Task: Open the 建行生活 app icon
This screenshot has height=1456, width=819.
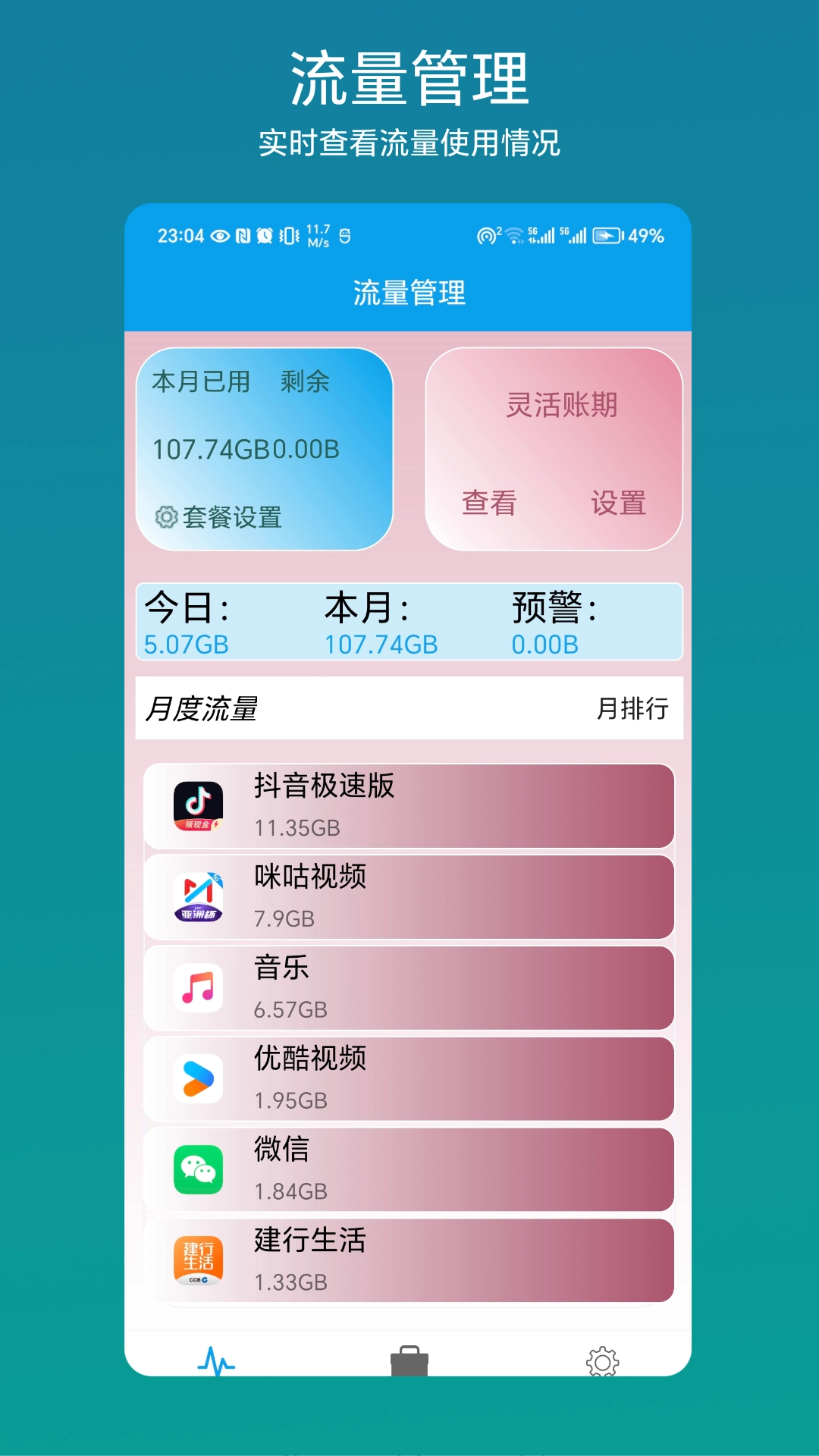Action: pyautogui.click(x=199, y=1260)
